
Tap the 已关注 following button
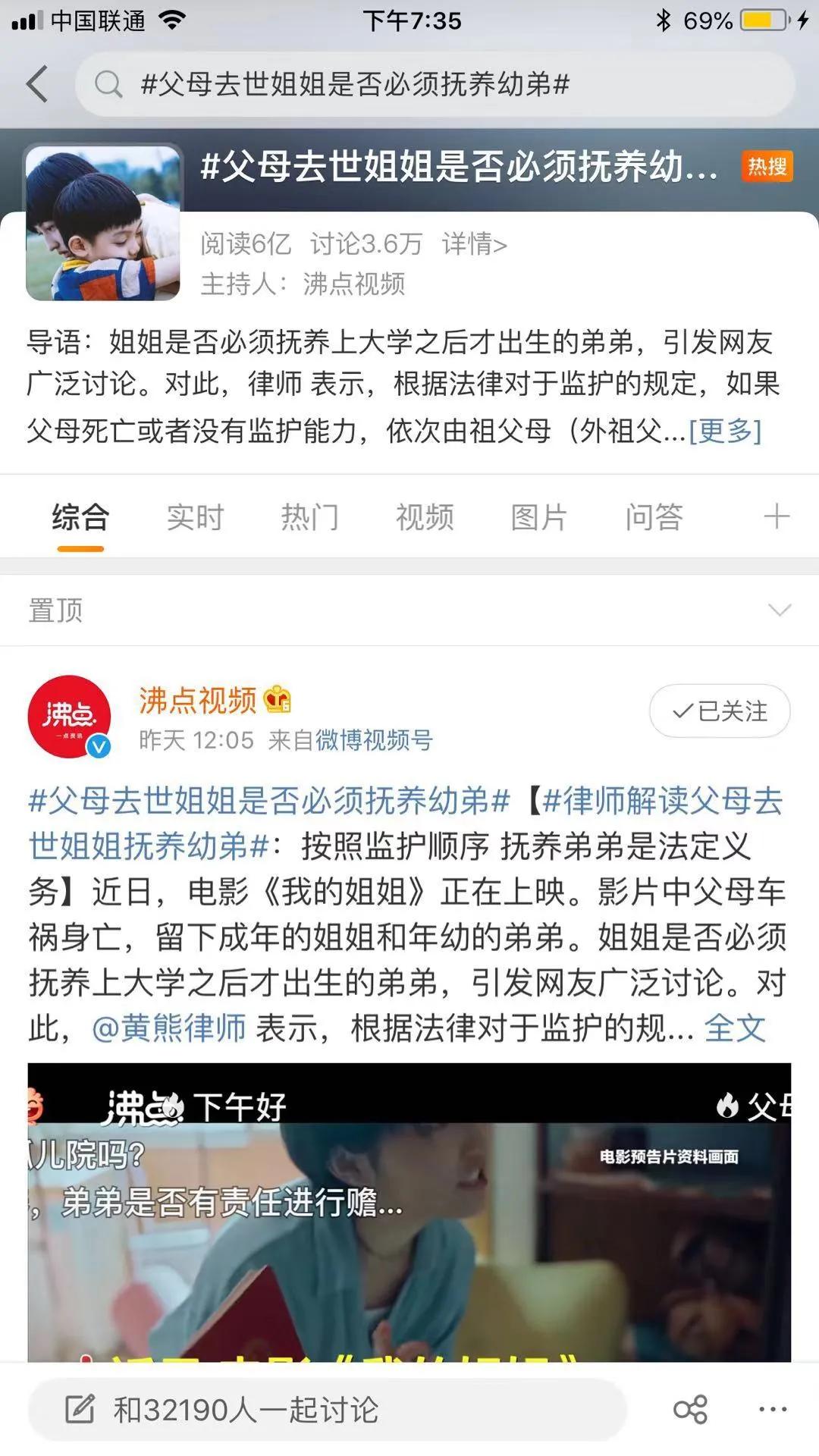[x=720, y=711]
